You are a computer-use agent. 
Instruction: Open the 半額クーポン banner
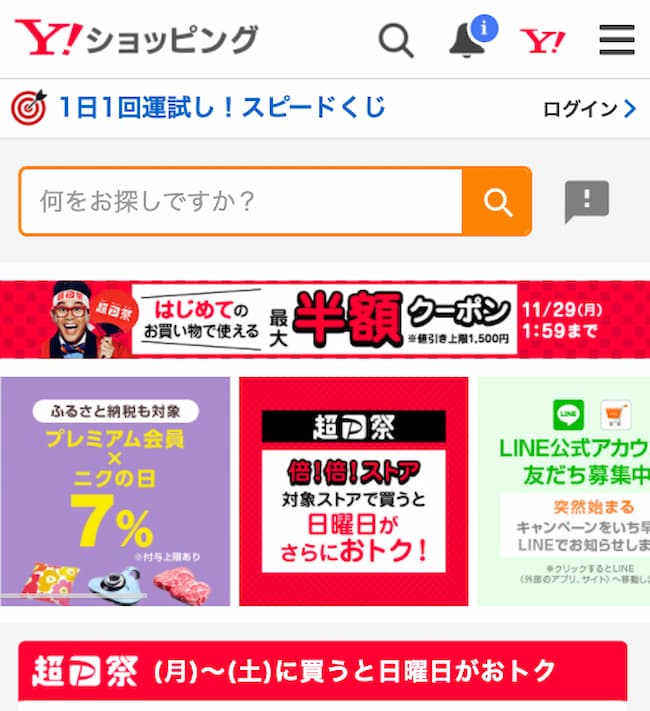coord(325,320)
